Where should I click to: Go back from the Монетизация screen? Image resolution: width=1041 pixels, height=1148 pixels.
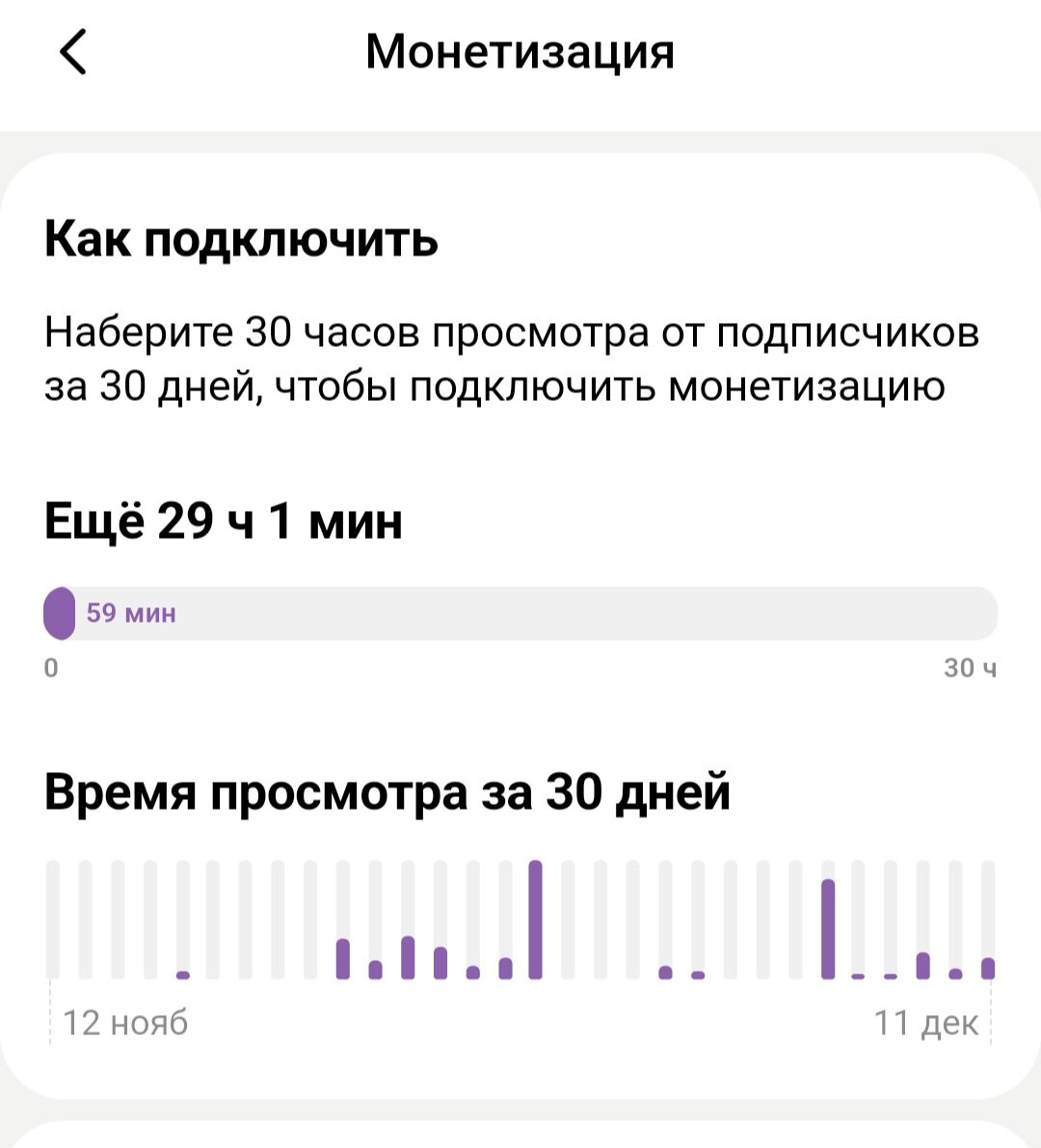click(x=73, y=52)
